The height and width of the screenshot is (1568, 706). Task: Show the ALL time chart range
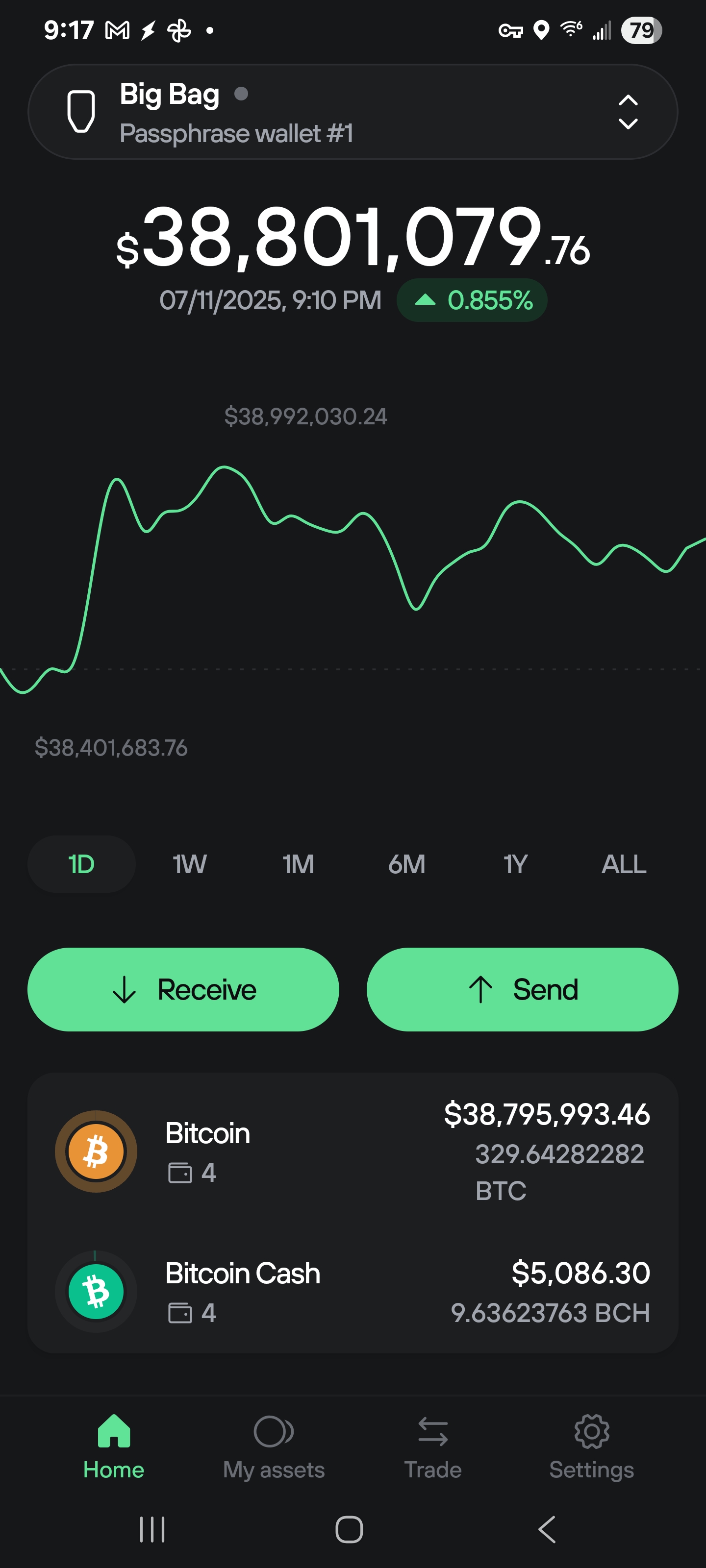coord(624,864)
